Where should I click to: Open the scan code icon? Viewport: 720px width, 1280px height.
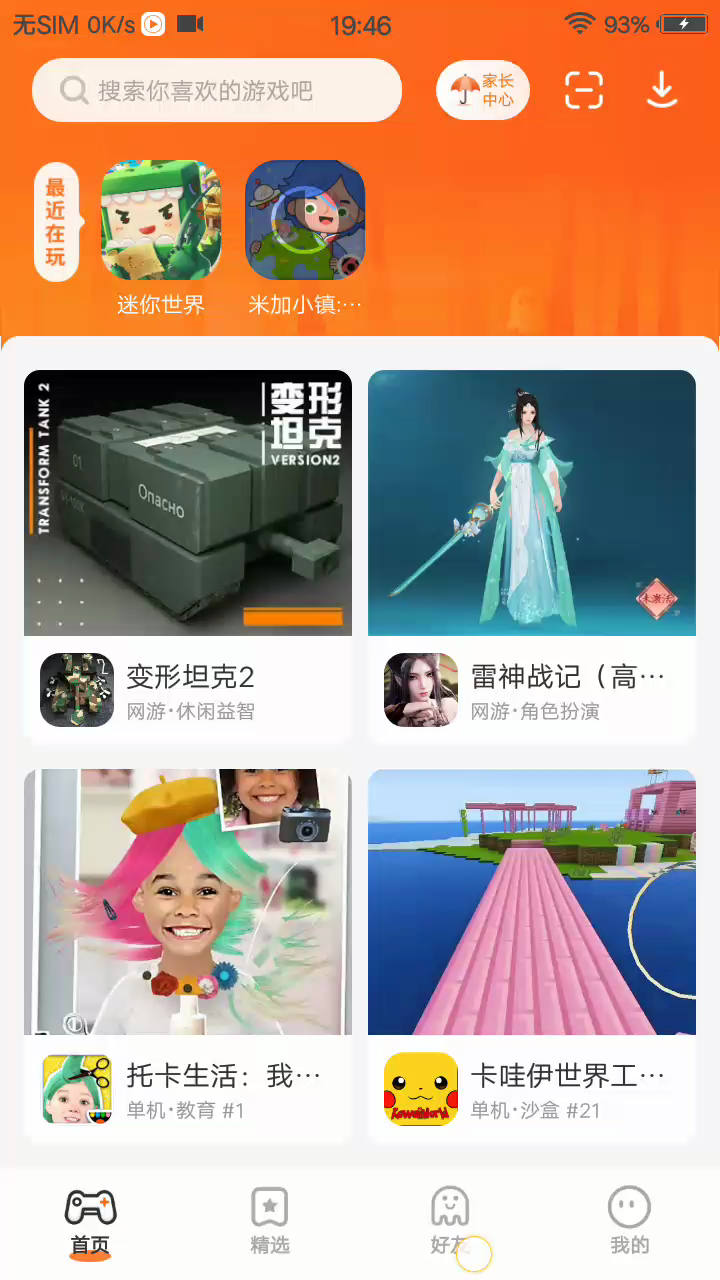click(x=584, y=91)
